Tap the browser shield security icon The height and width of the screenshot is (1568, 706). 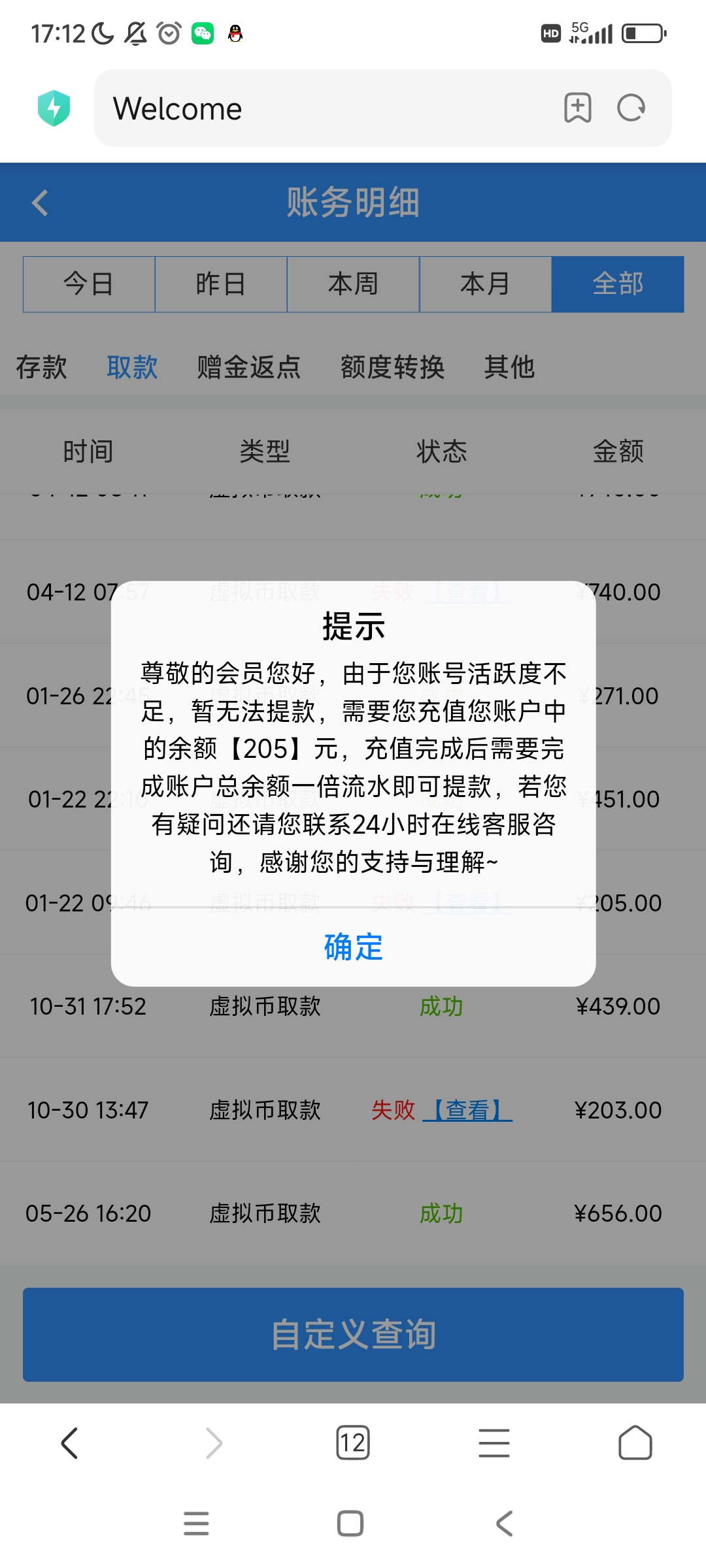[x=55, y=108]
